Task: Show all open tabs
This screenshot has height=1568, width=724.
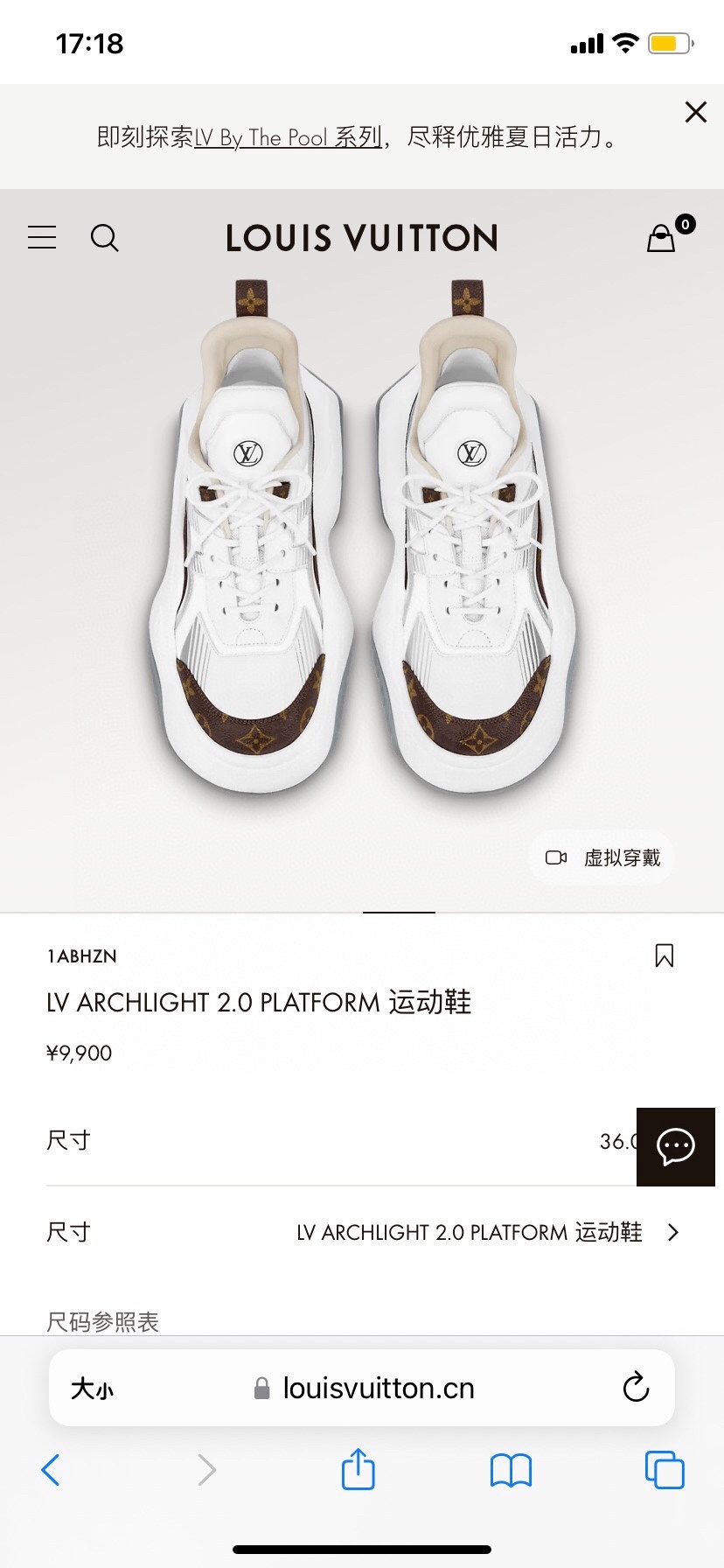Action: click(664, 1470)
